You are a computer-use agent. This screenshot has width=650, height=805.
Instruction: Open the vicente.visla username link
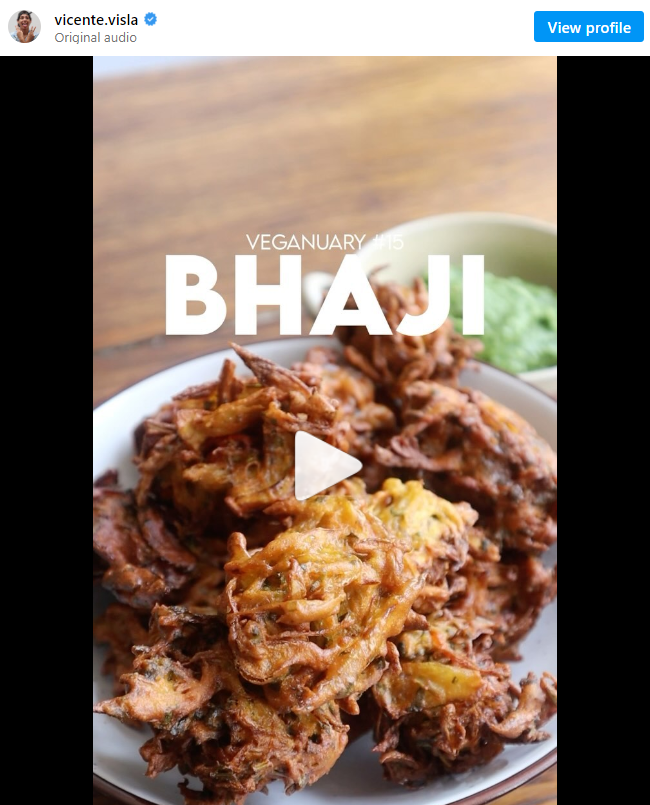point(97,19)
